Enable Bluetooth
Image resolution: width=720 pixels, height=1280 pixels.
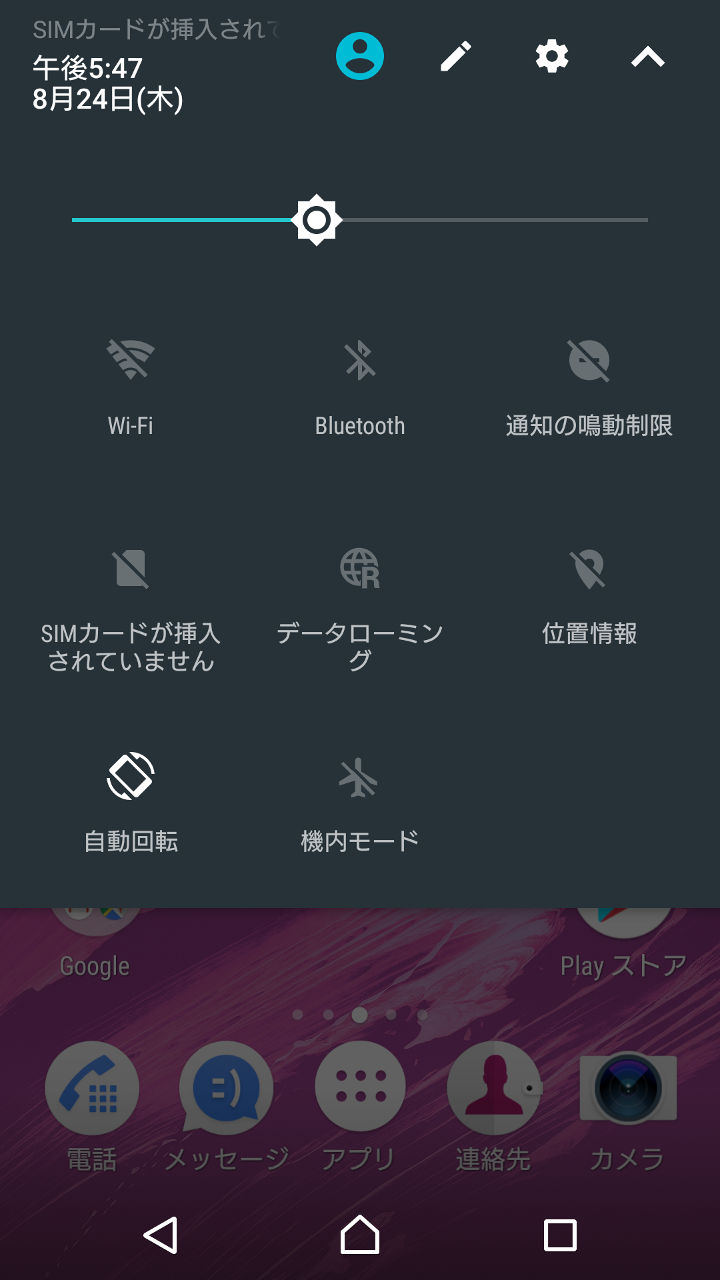pos(360,360)
